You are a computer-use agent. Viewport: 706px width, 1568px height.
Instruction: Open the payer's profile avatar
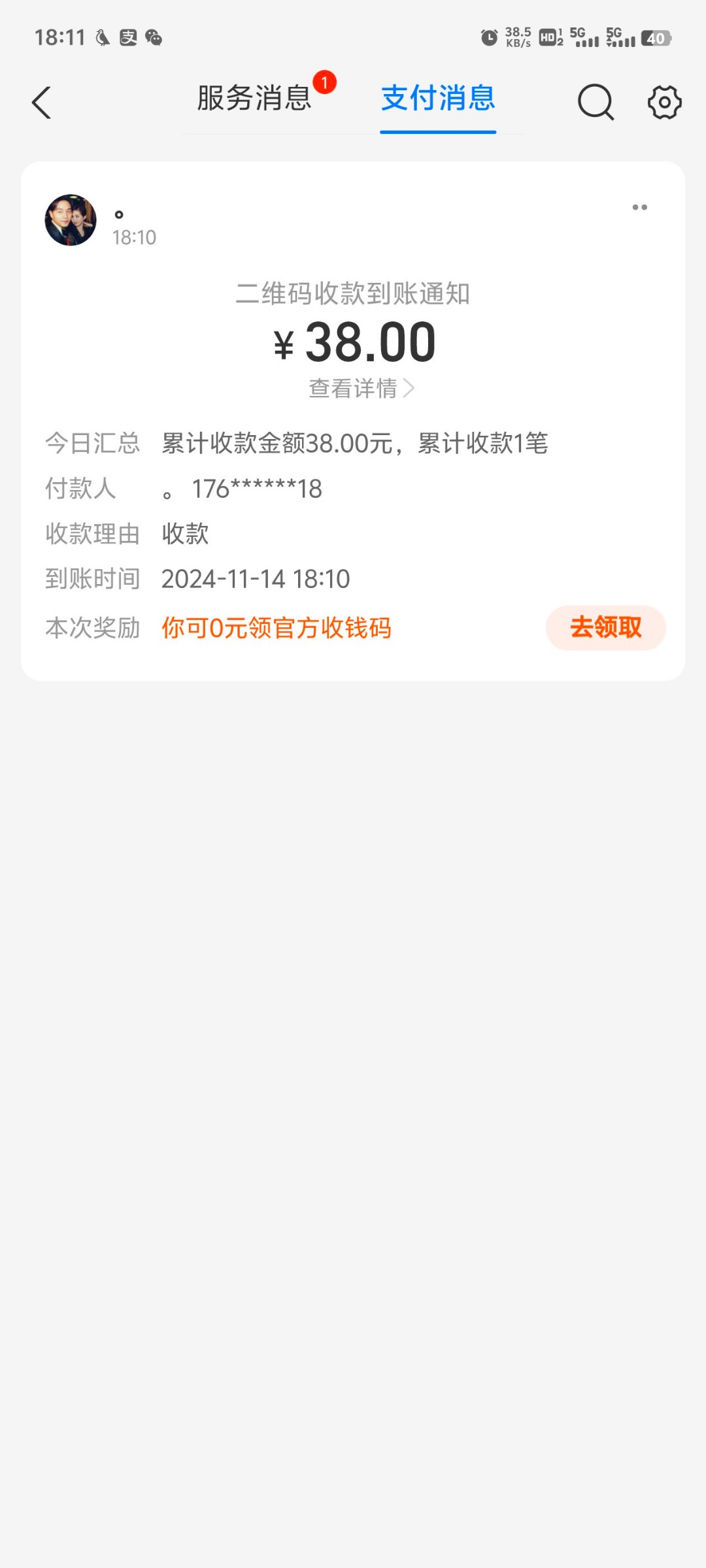point(71,220)
